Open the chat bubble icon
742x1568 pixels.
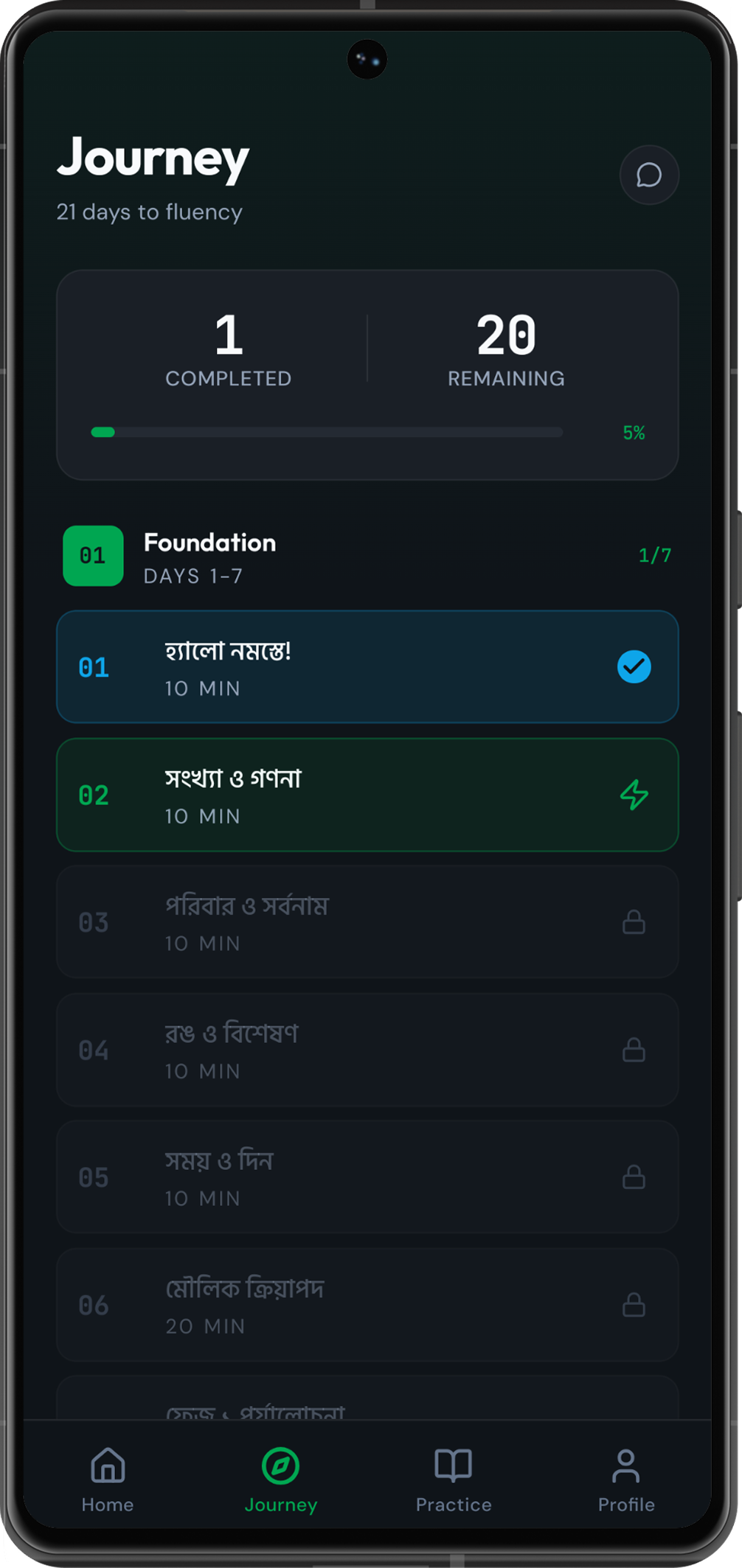648,175
